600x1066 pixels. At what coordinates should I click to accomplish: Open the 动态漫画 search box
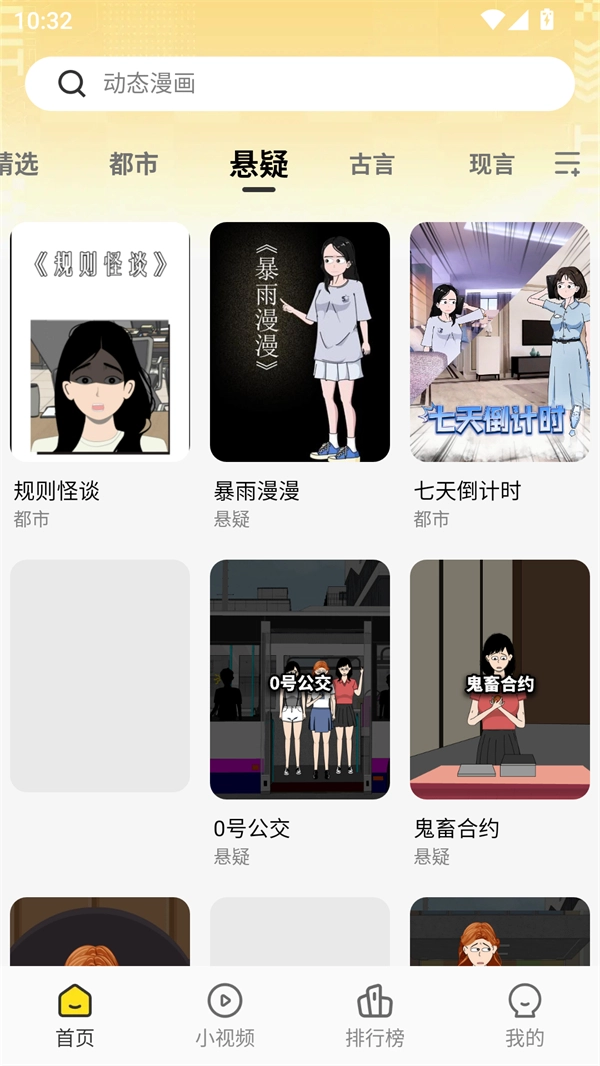[x=300, y=84]
